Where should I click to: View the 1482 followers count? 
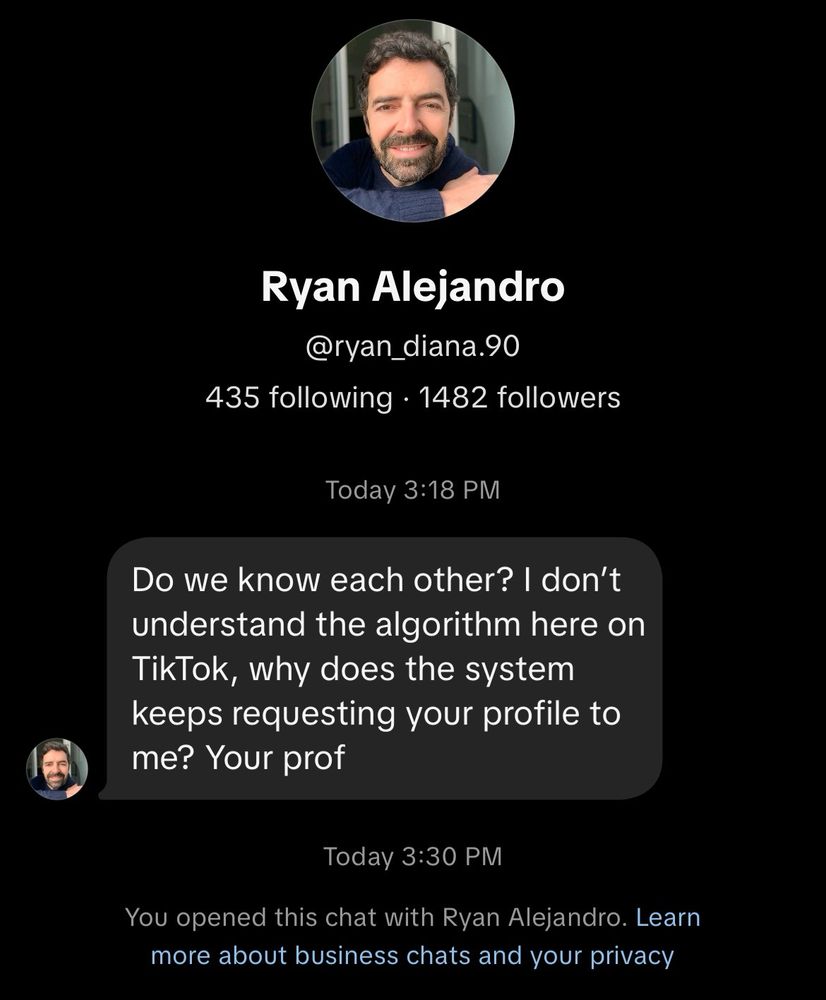pos(523,396)
